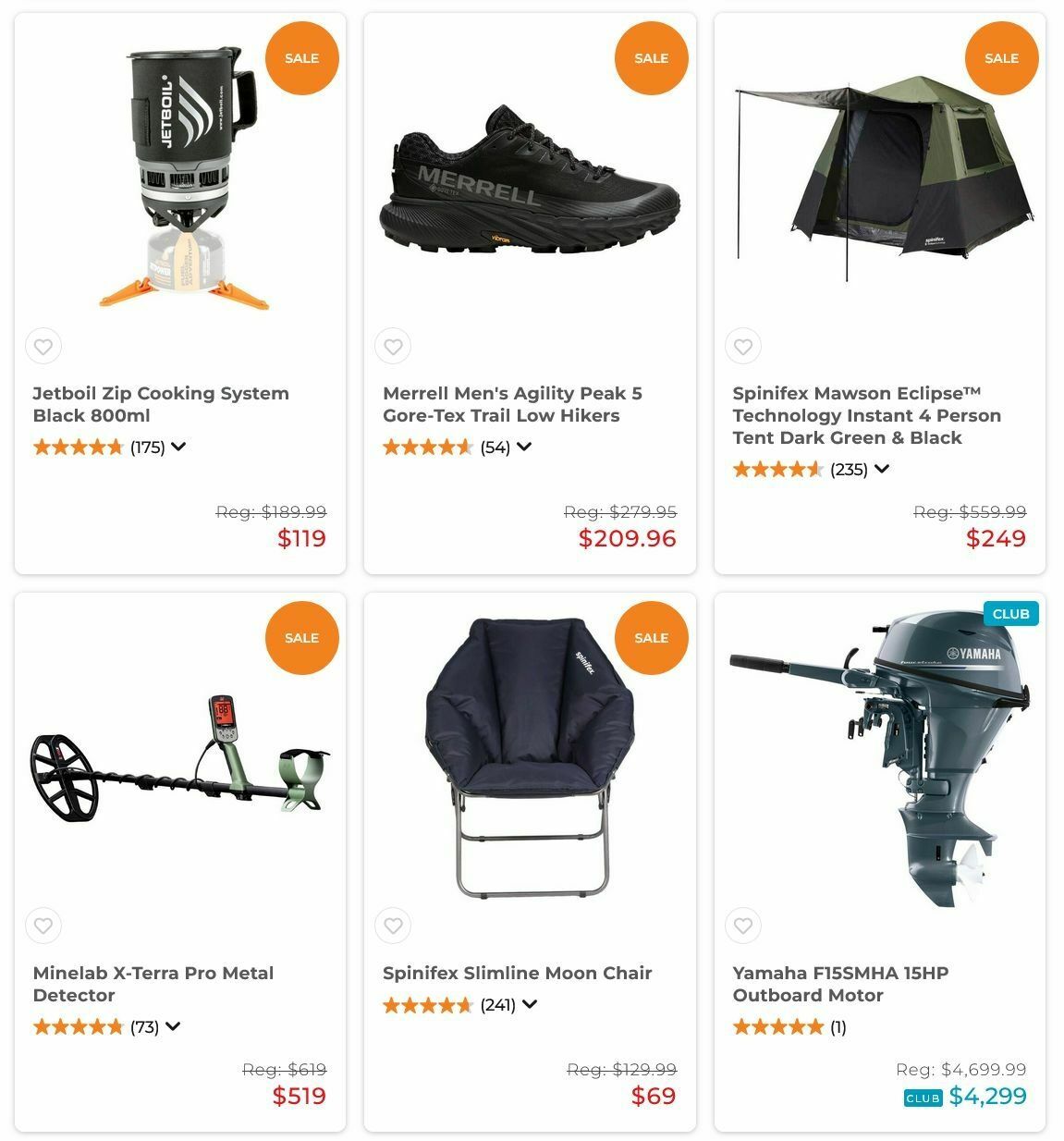Viewport: 1064px width, 1141px height.
Task: Open the Spinifex Slimline Moon Chair product
Action: (x=517, y=973)
